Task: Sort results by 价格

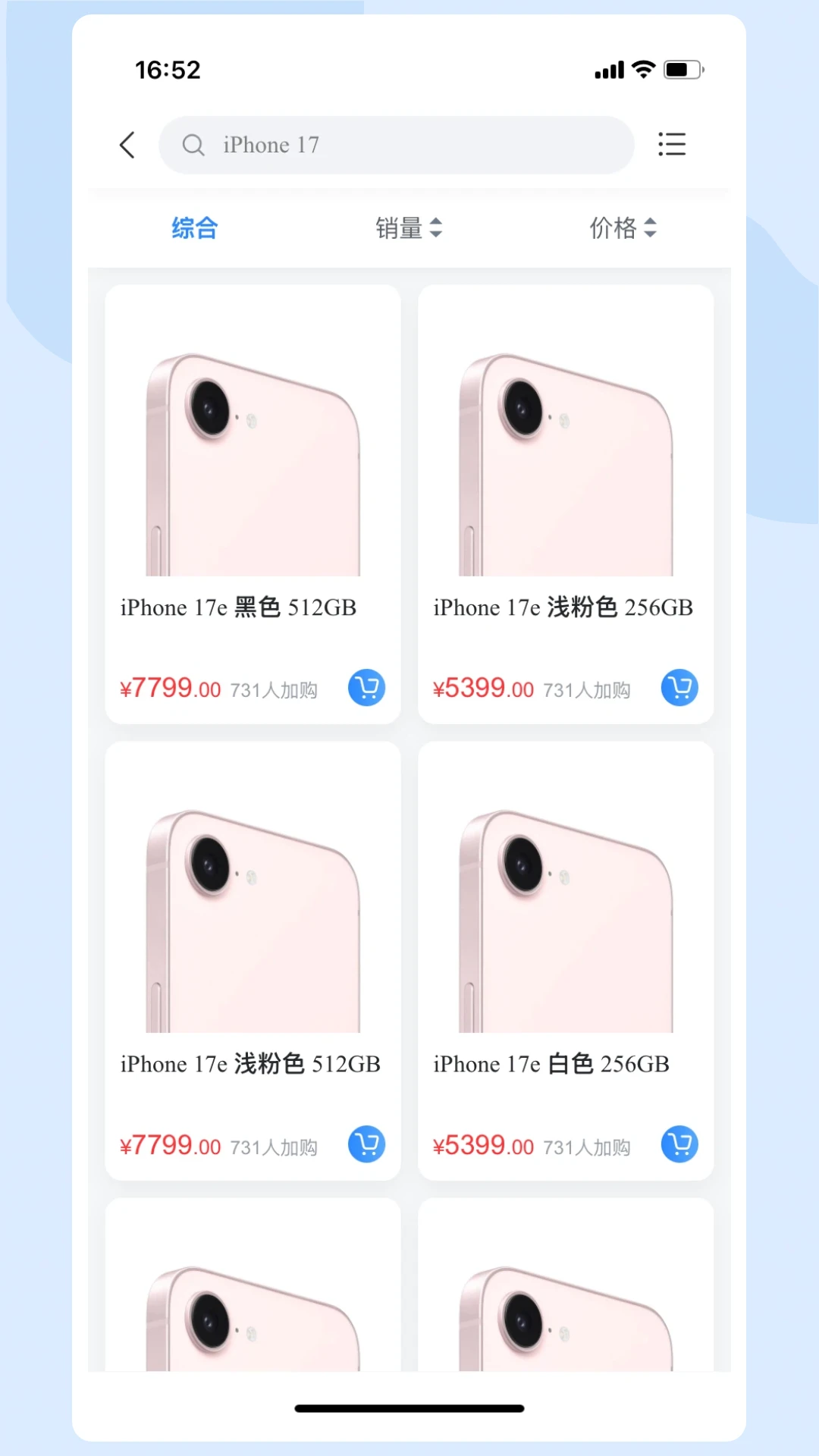Action: (623, 227)
